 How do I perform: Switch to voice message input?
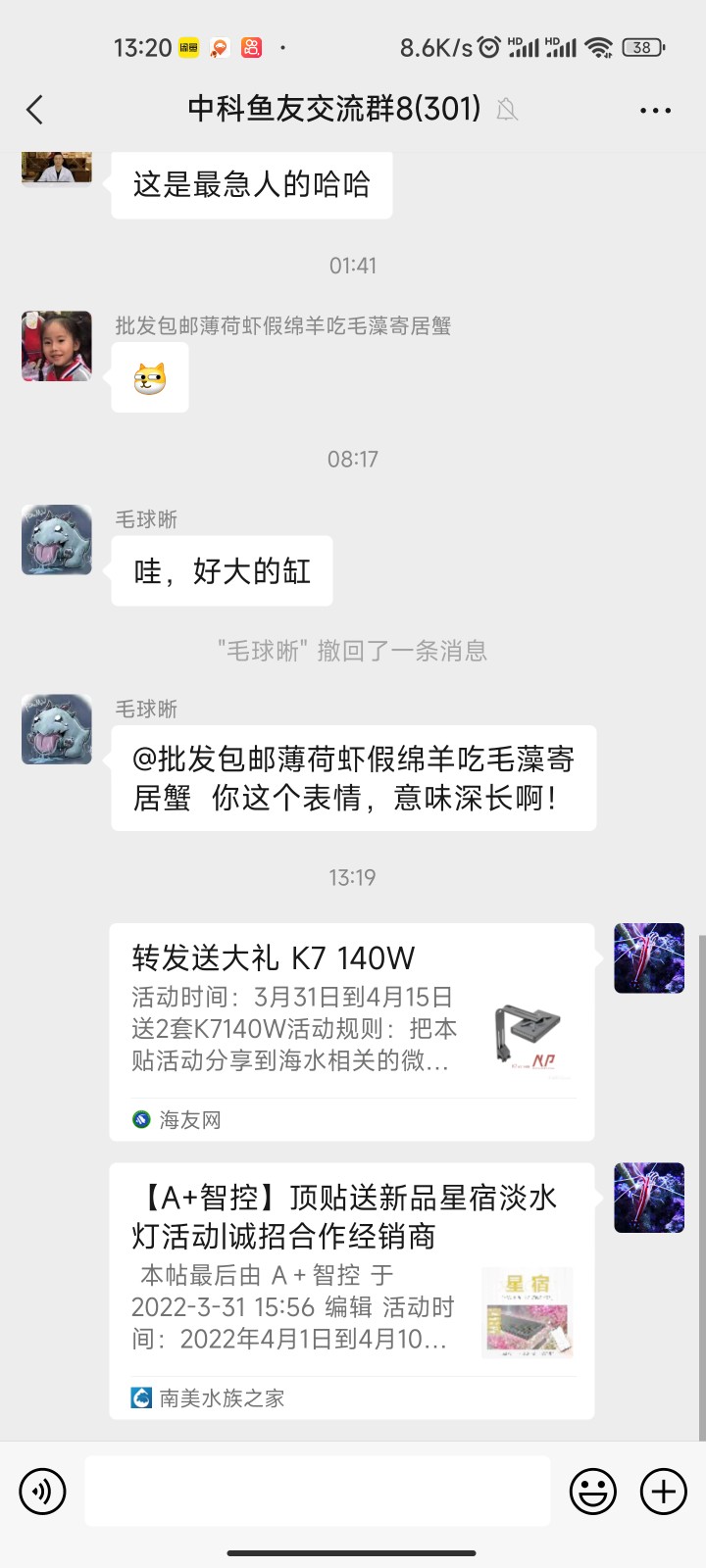coord(42,1492)
